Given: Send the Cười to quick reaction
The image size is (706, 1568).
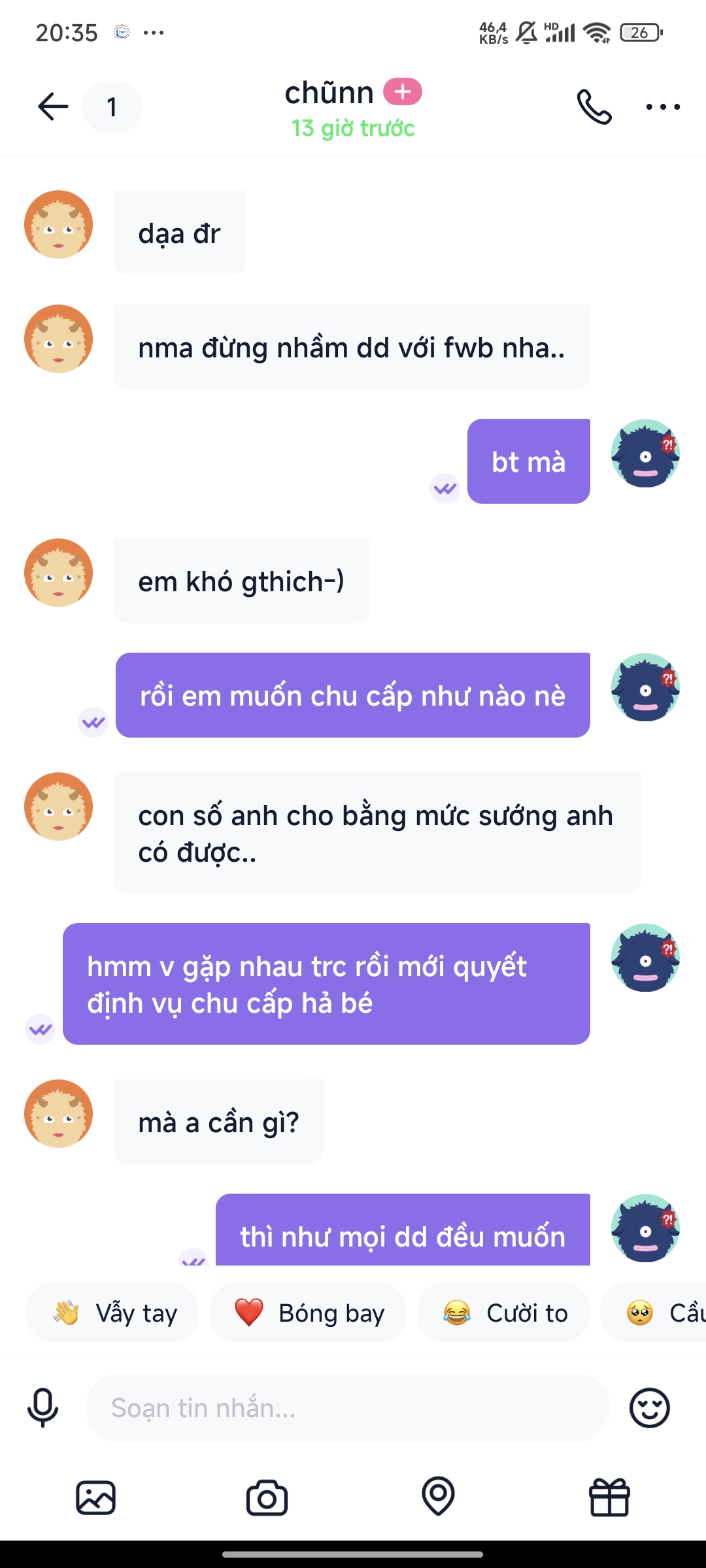Looking at the screenshot, I should pyautogui.click(x=503, y=1313).
